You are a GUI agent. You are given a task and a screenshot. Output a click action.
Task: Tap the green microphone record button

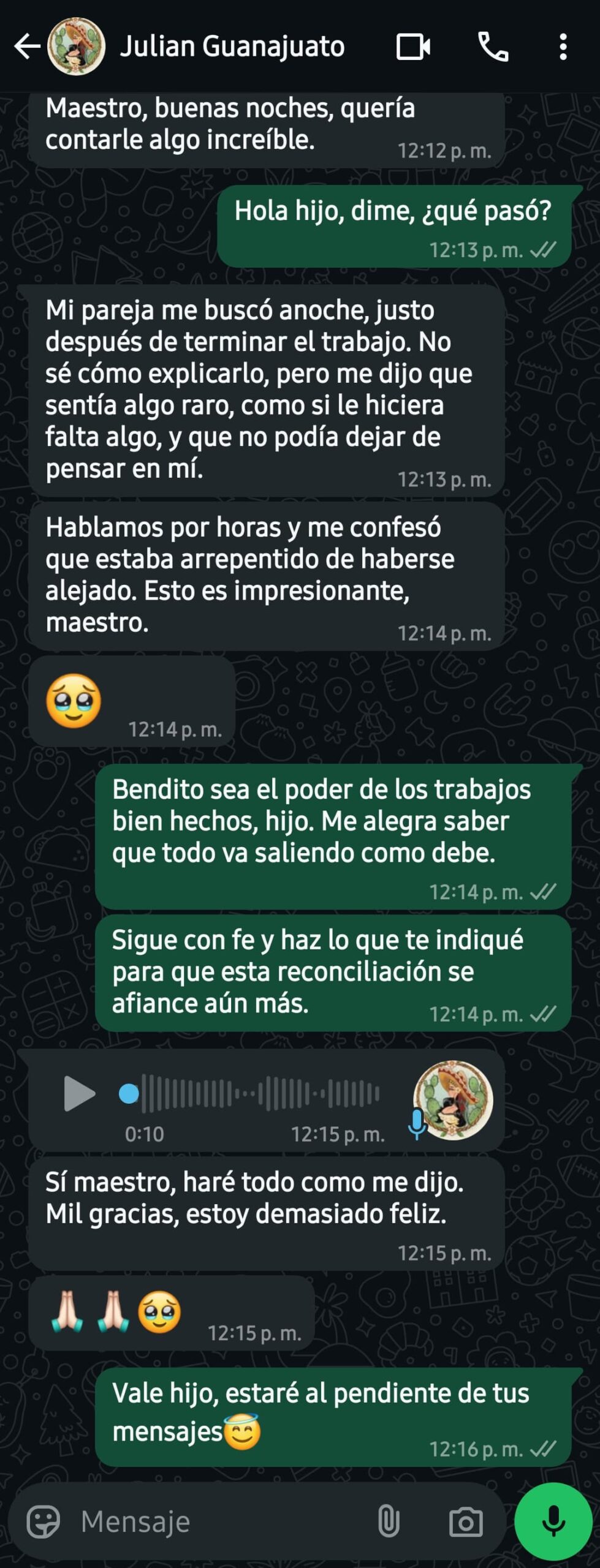pyautogui.click(x=553, y=1521)
